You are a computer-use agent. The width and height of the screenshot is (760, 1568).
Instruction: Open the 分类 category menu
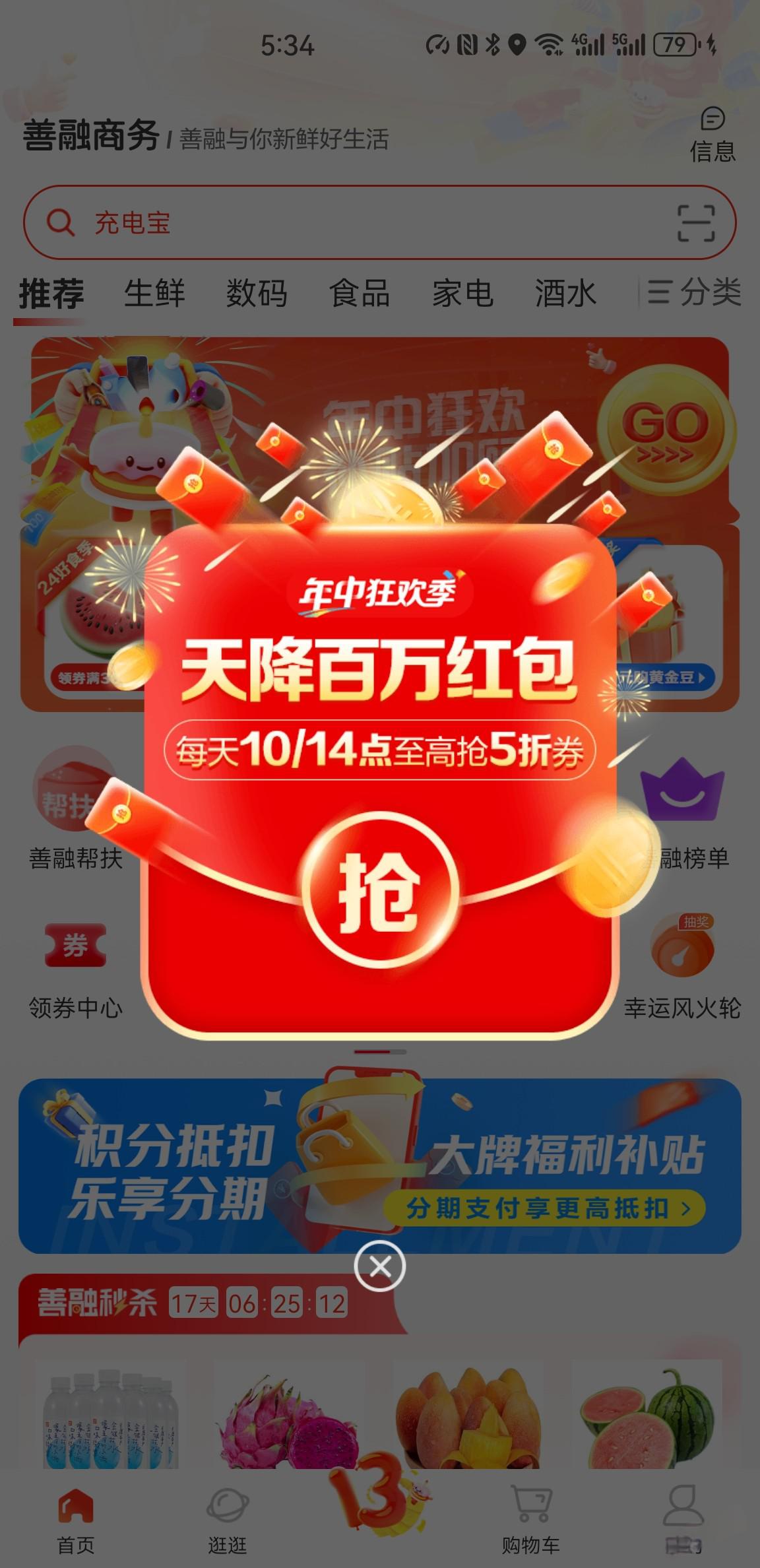pos(694,292)
